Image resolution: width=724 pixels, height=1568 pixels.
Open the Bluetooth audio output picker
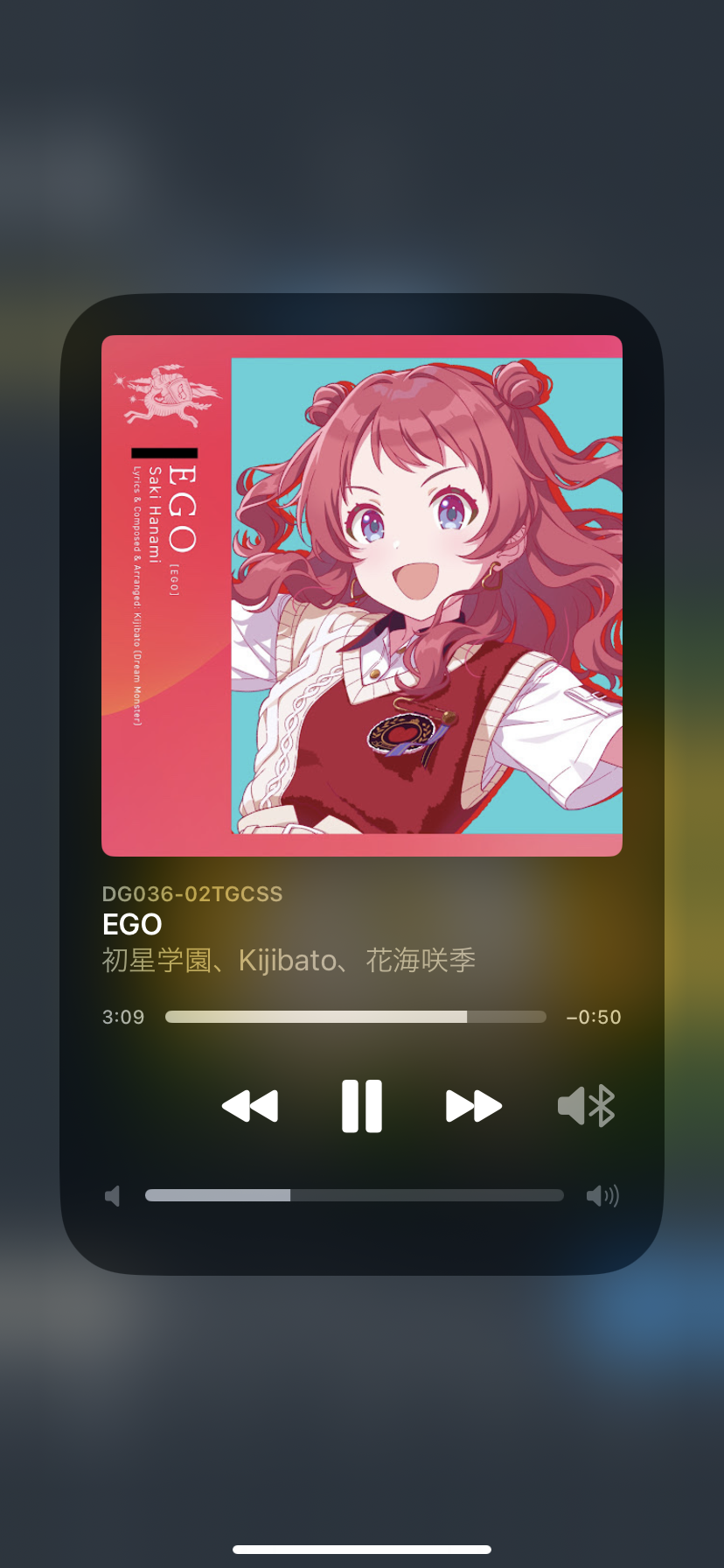coord(587,1106)
